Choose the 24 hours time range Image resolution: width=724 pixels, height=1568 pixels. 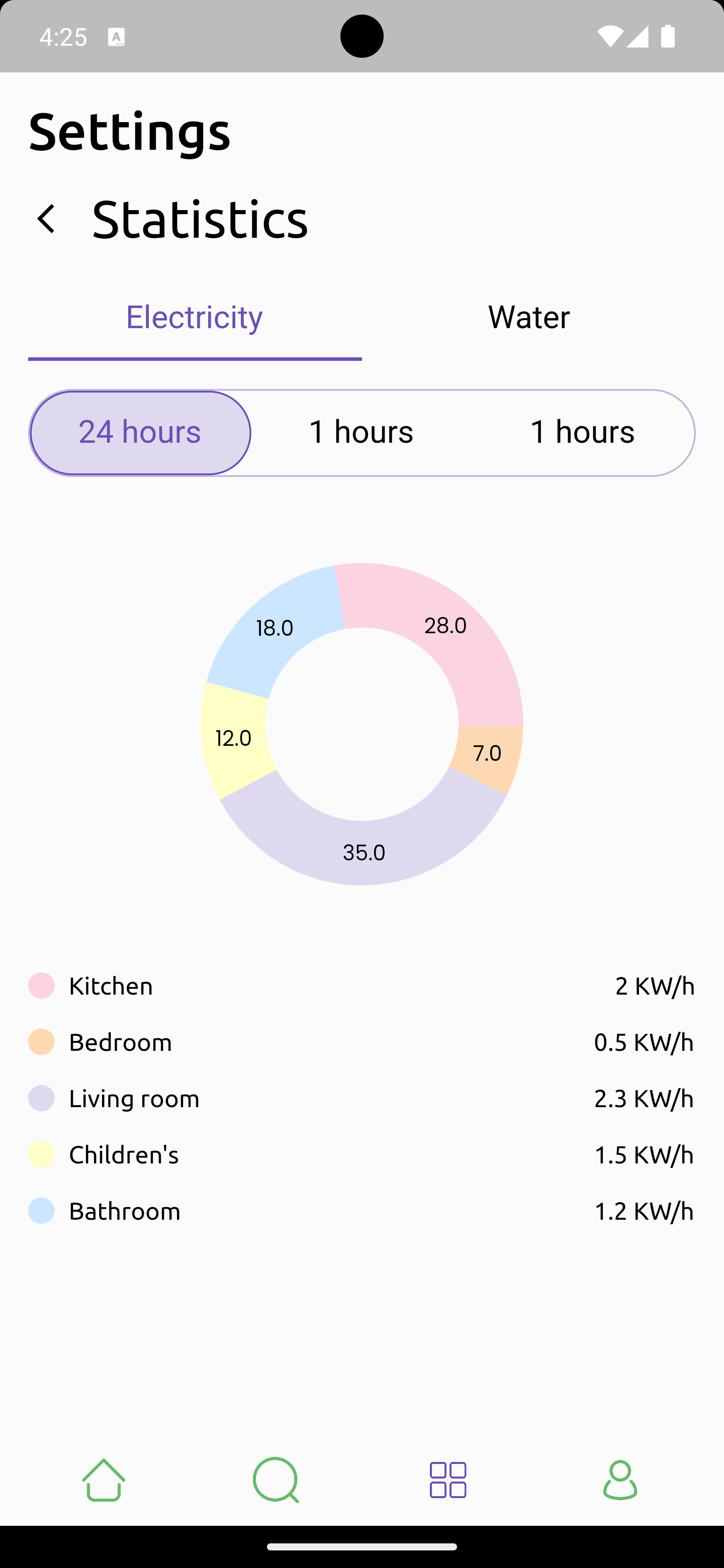pyautogui.click(x=140, y=432)
